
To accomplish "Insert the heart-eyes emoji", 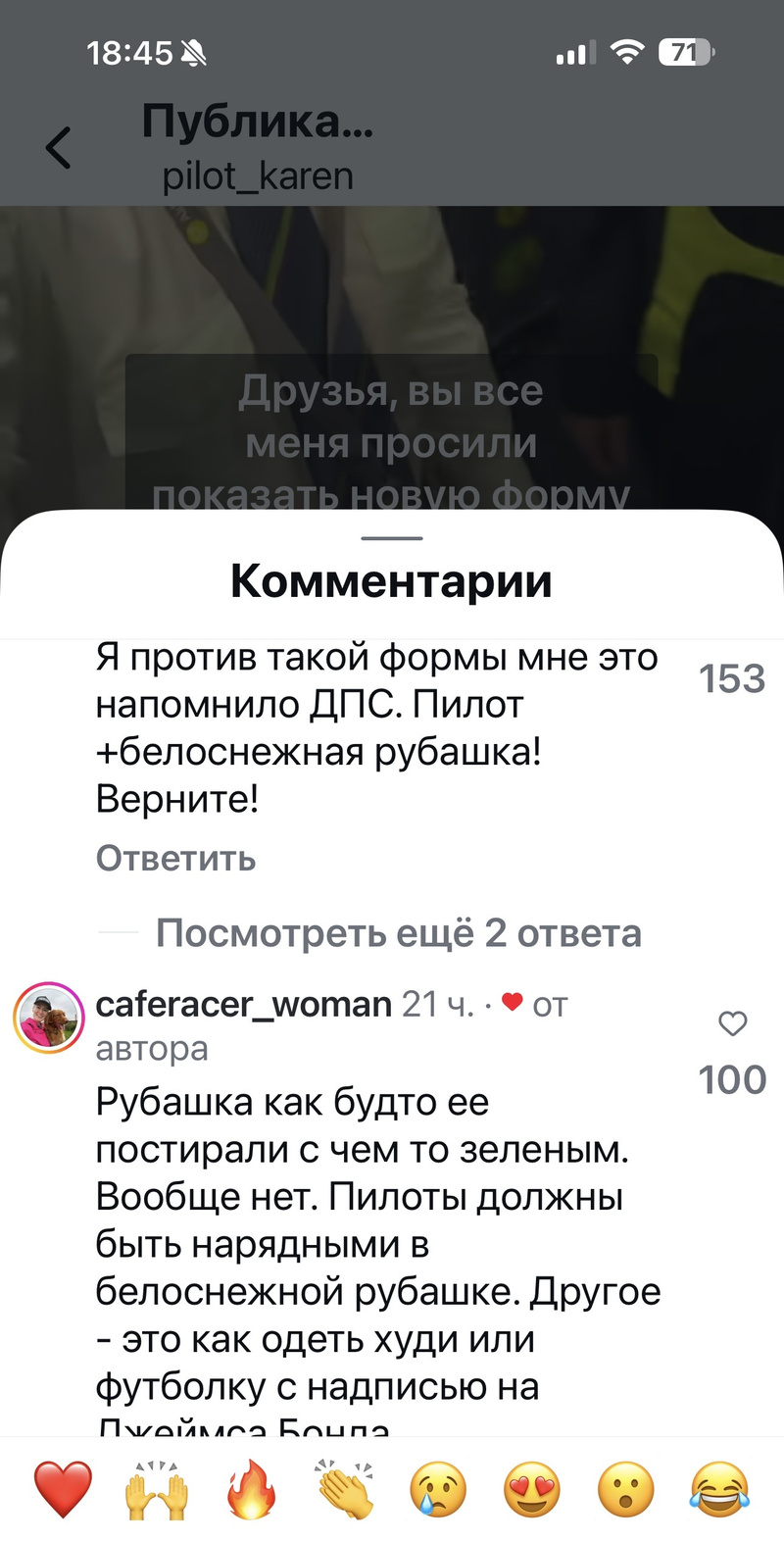I will click(532, 1489).
